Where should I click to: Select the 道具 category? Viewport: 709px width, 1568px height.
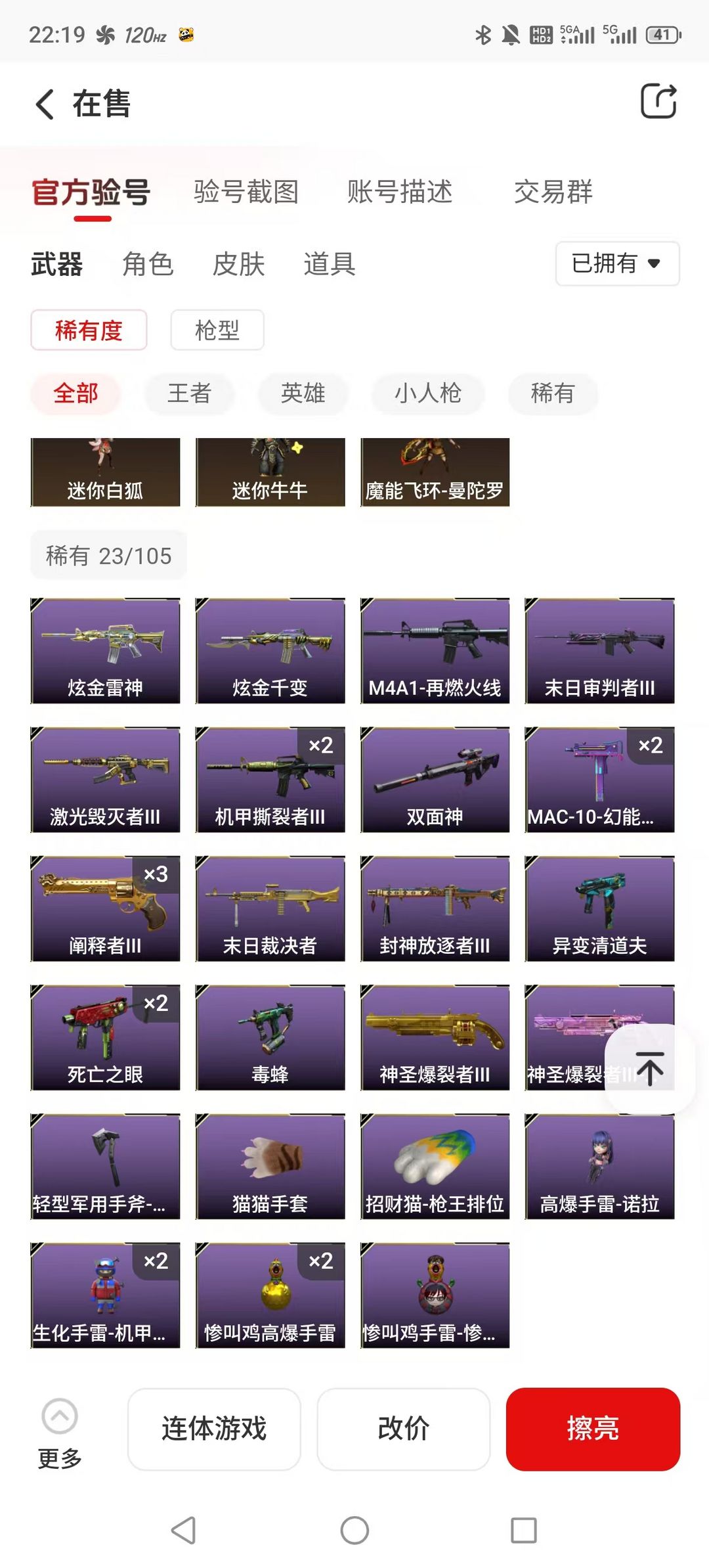tap(329, 264)
